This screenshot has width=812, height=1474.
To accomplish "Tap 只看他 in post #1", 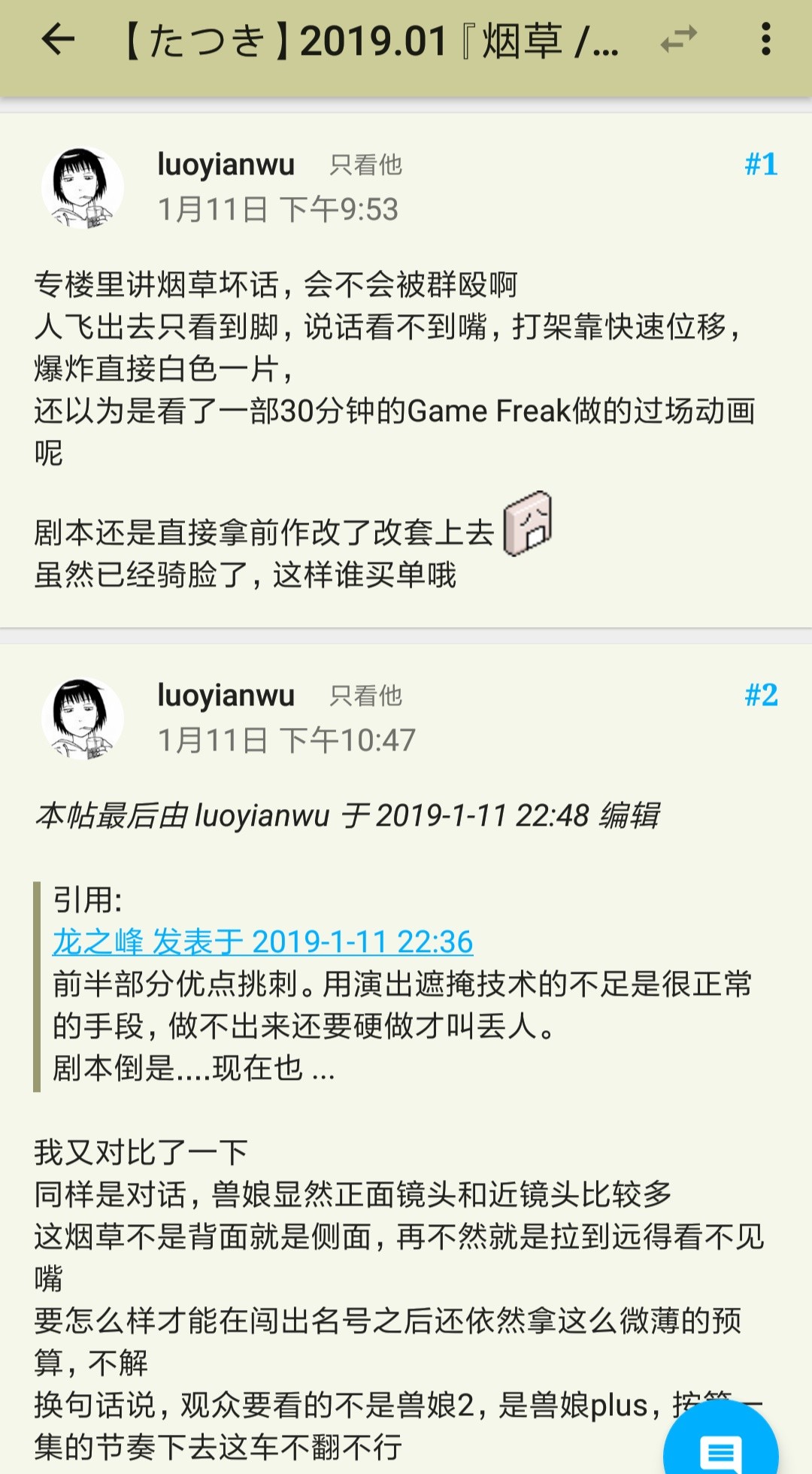I will [x=365, y=165].
